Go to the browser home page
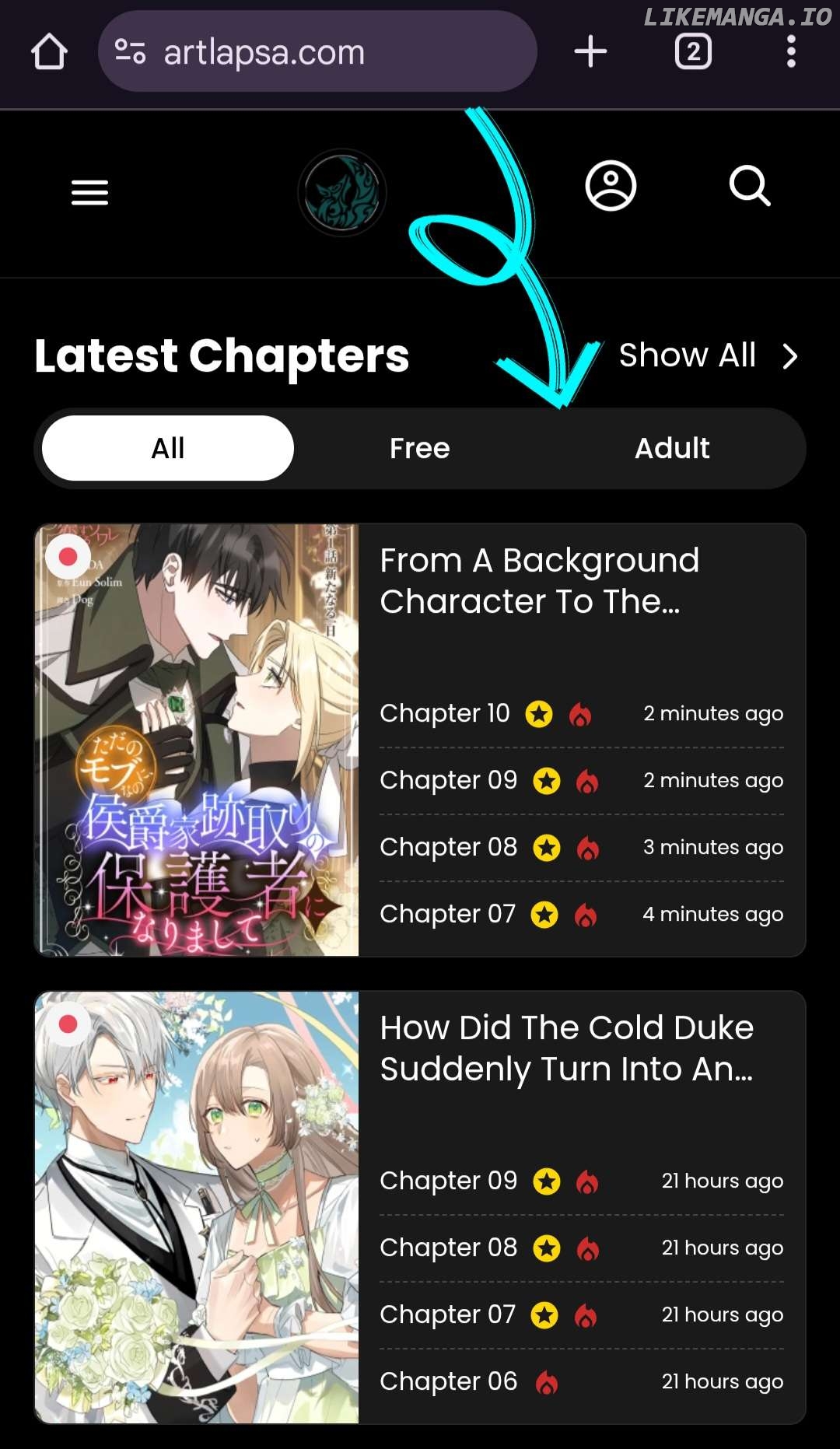The image size is (840, 1449). (49, 52)
